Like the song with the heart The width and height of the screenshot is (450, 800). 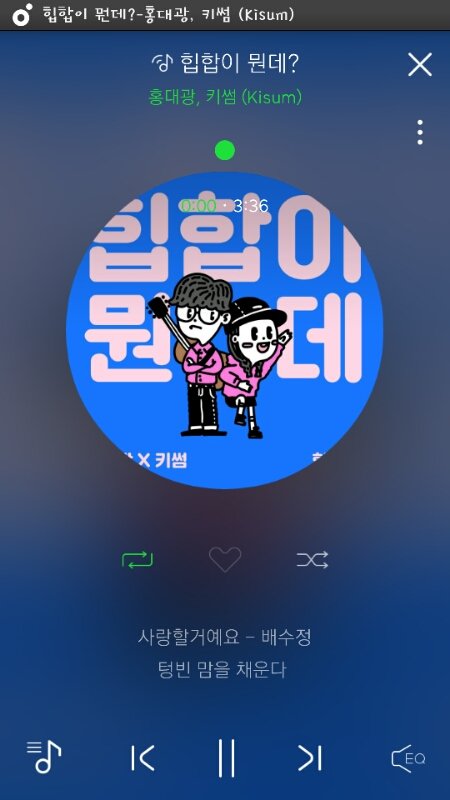pyautogui.click(x=225, y=560)
